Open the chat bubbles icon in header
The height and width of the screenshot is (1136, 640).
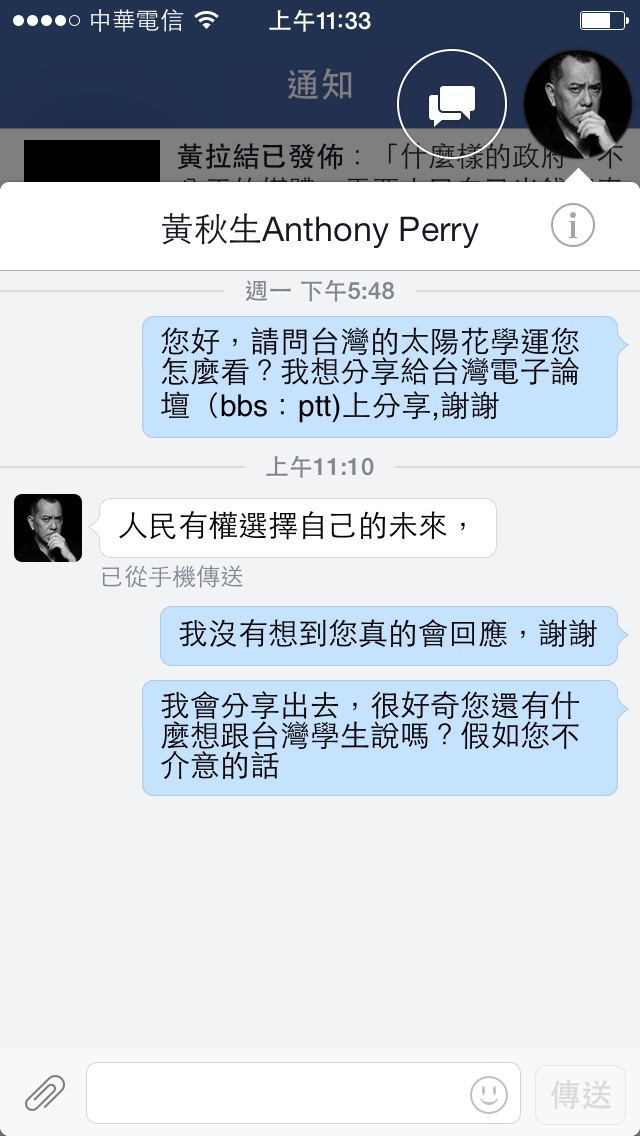(x=450, y=104)
